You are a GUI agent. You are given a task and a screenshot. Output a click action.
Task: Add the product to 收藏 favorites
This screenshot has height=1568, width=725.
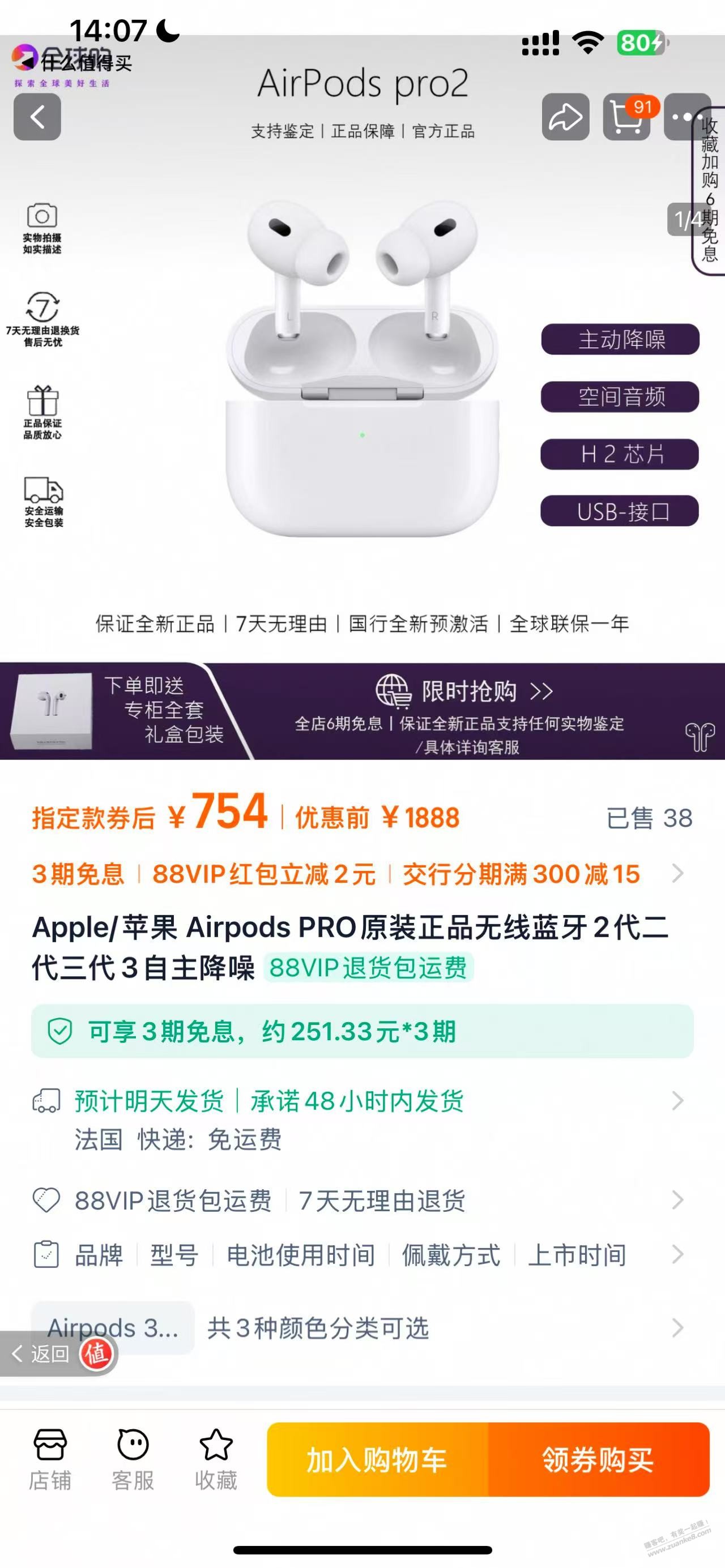click(215, 1459)
